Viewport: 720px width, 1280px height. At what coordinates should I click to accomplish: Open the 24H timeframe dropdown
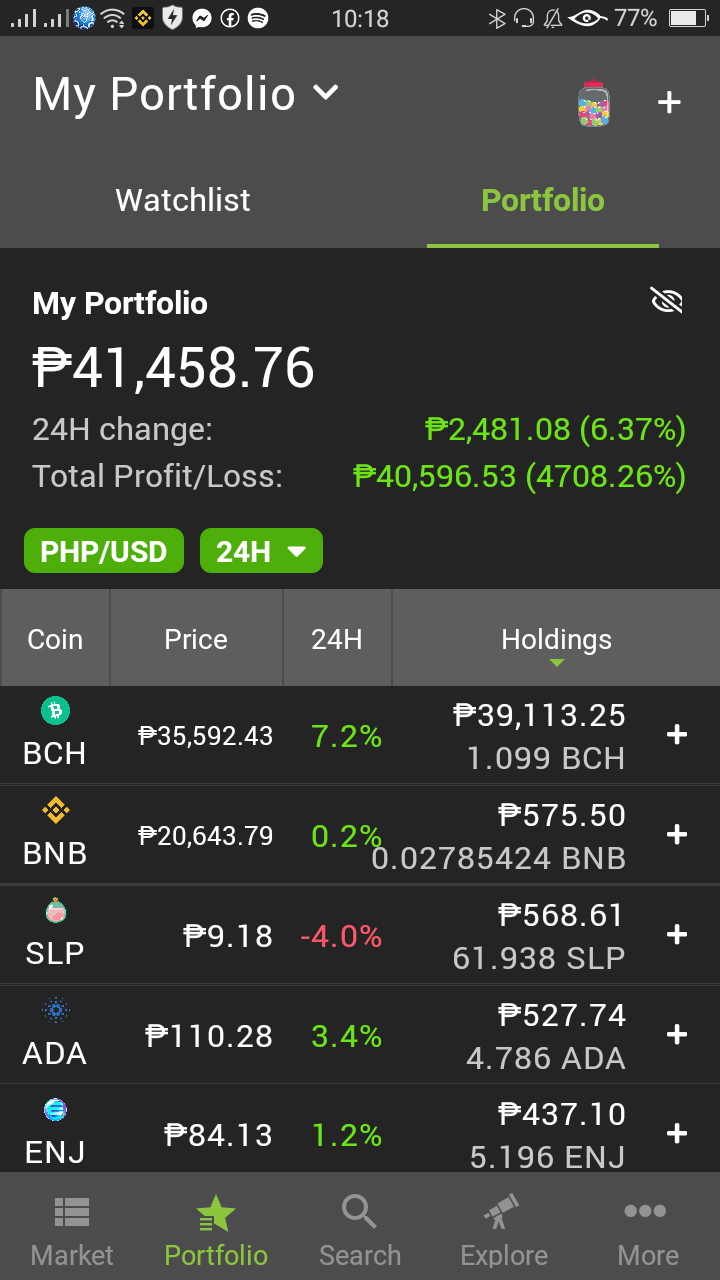coord(261,551)
